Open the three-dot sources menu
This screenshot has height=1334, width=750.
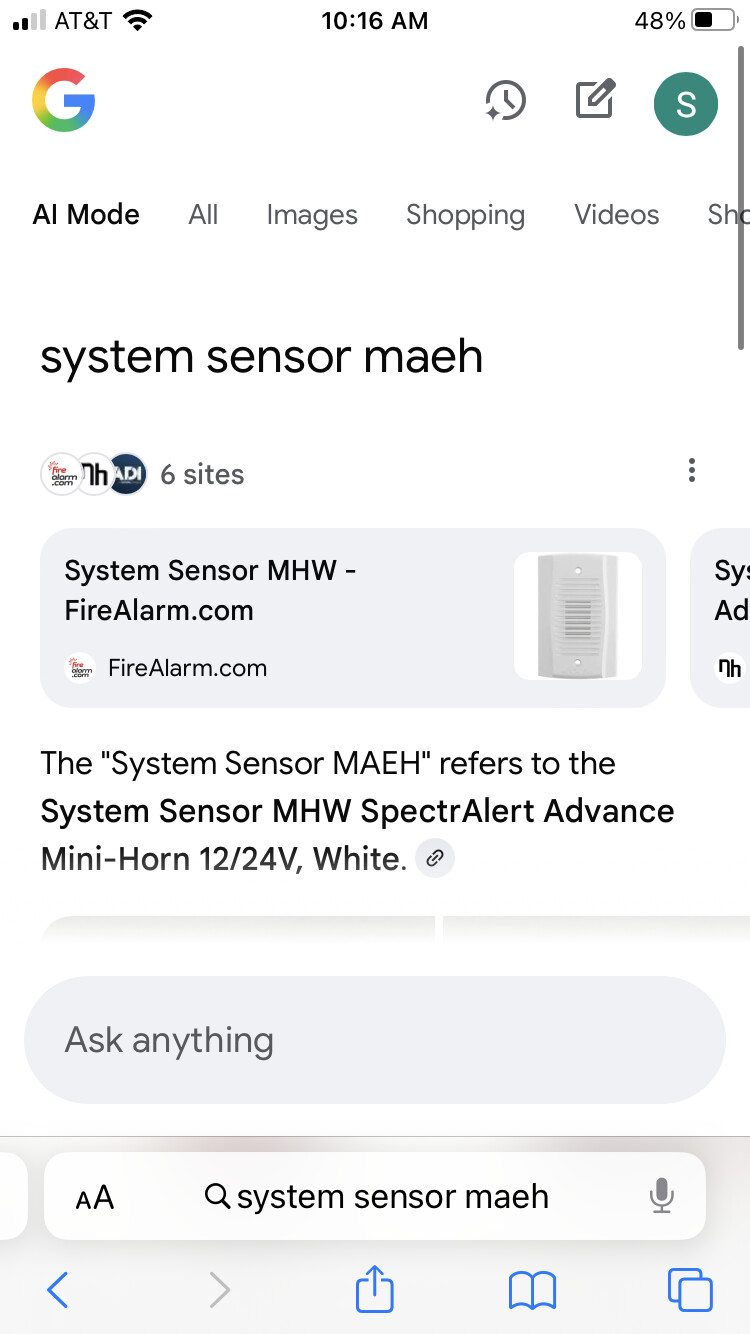[x=691, y=471]
